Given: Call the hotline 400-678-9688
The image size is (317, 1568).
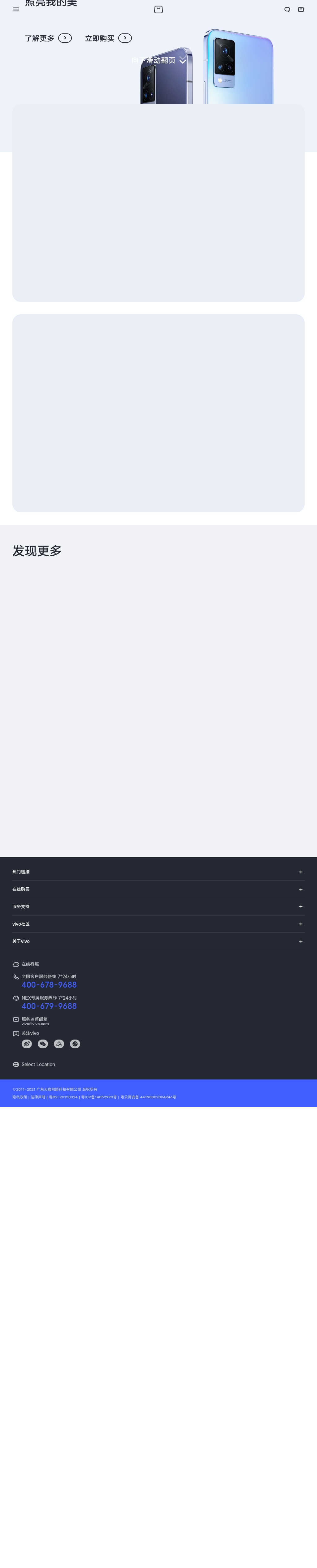Looking at the screenshot, I should tap(49, 984).
